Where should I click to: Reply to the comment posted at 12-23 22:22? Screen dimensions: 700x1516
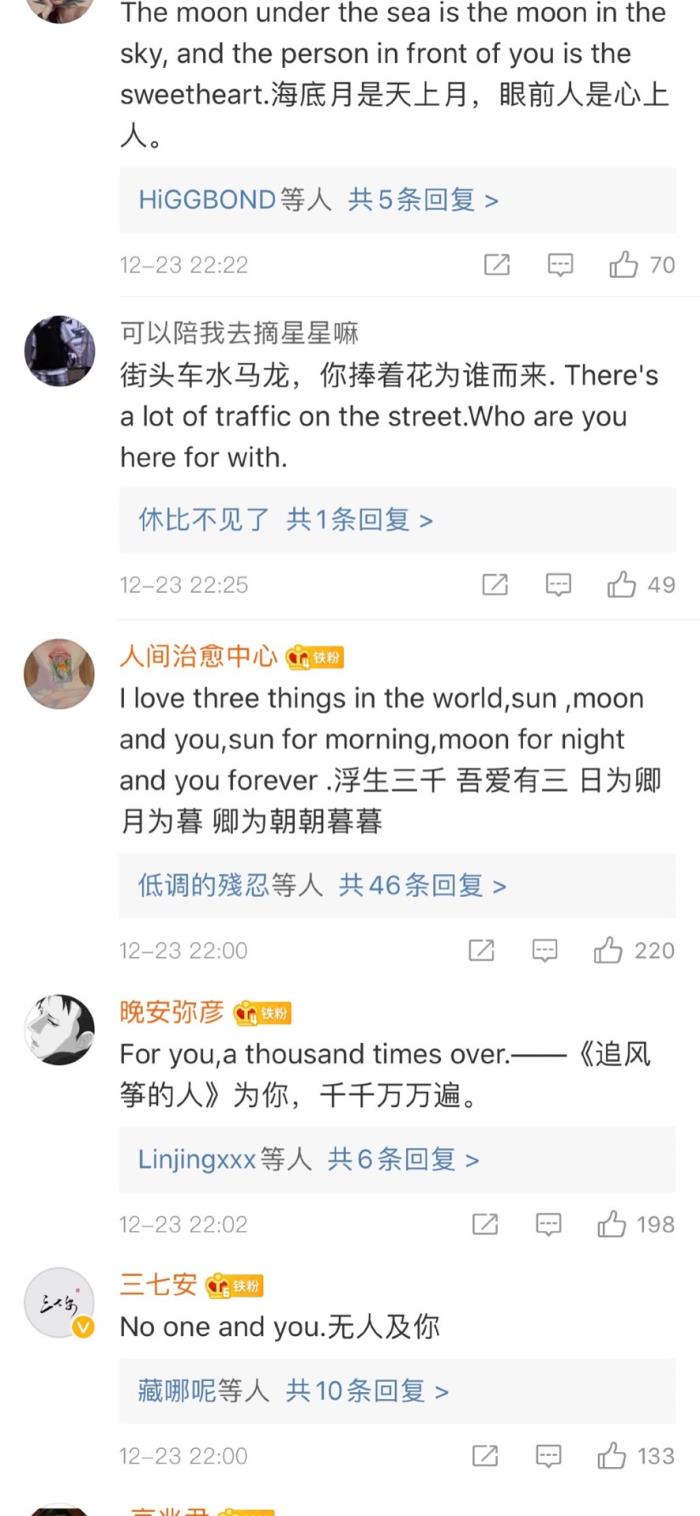pyautogui.click(x=561, y=265)
